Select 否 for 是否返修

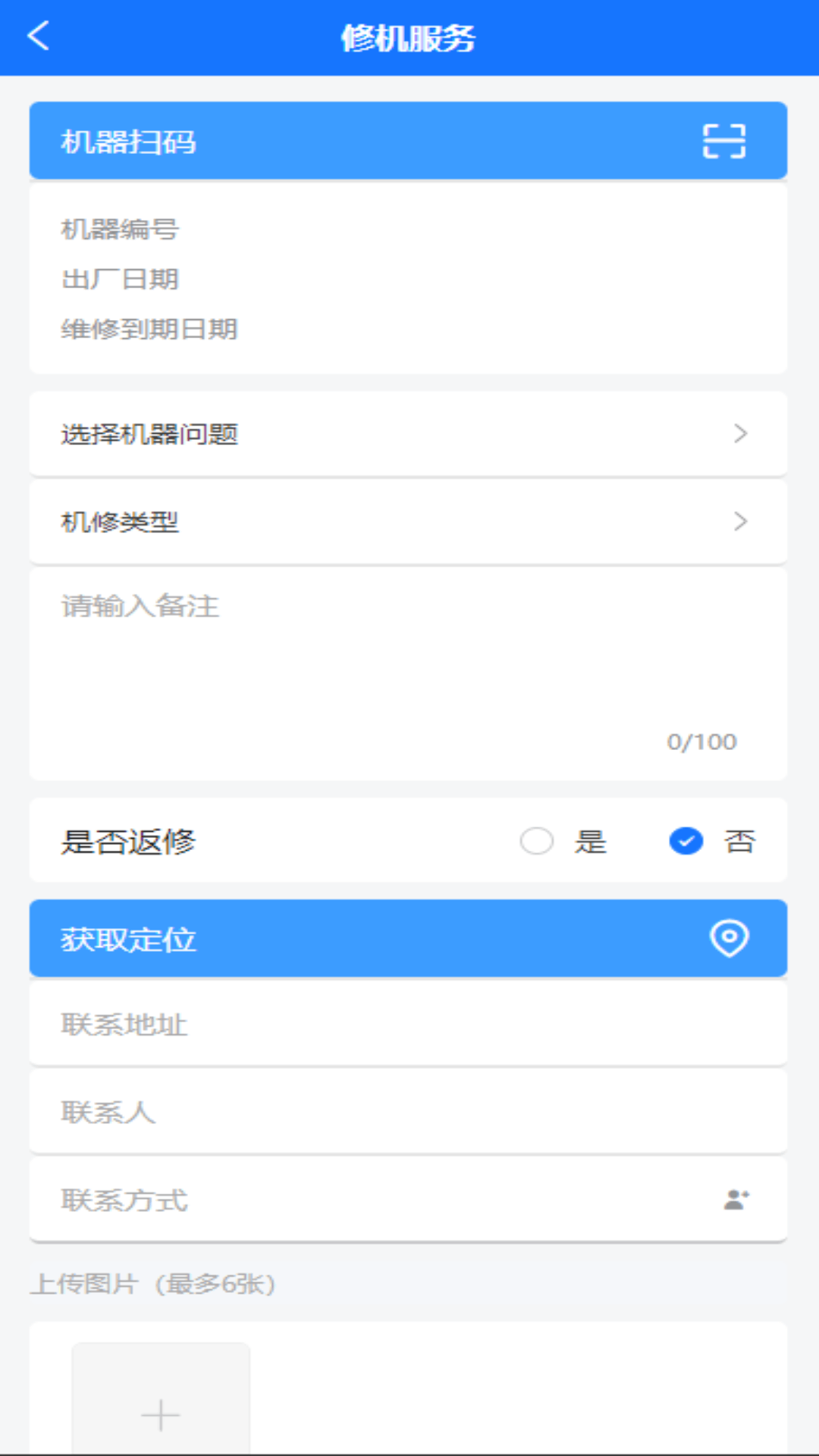click(x=686, y=841)
